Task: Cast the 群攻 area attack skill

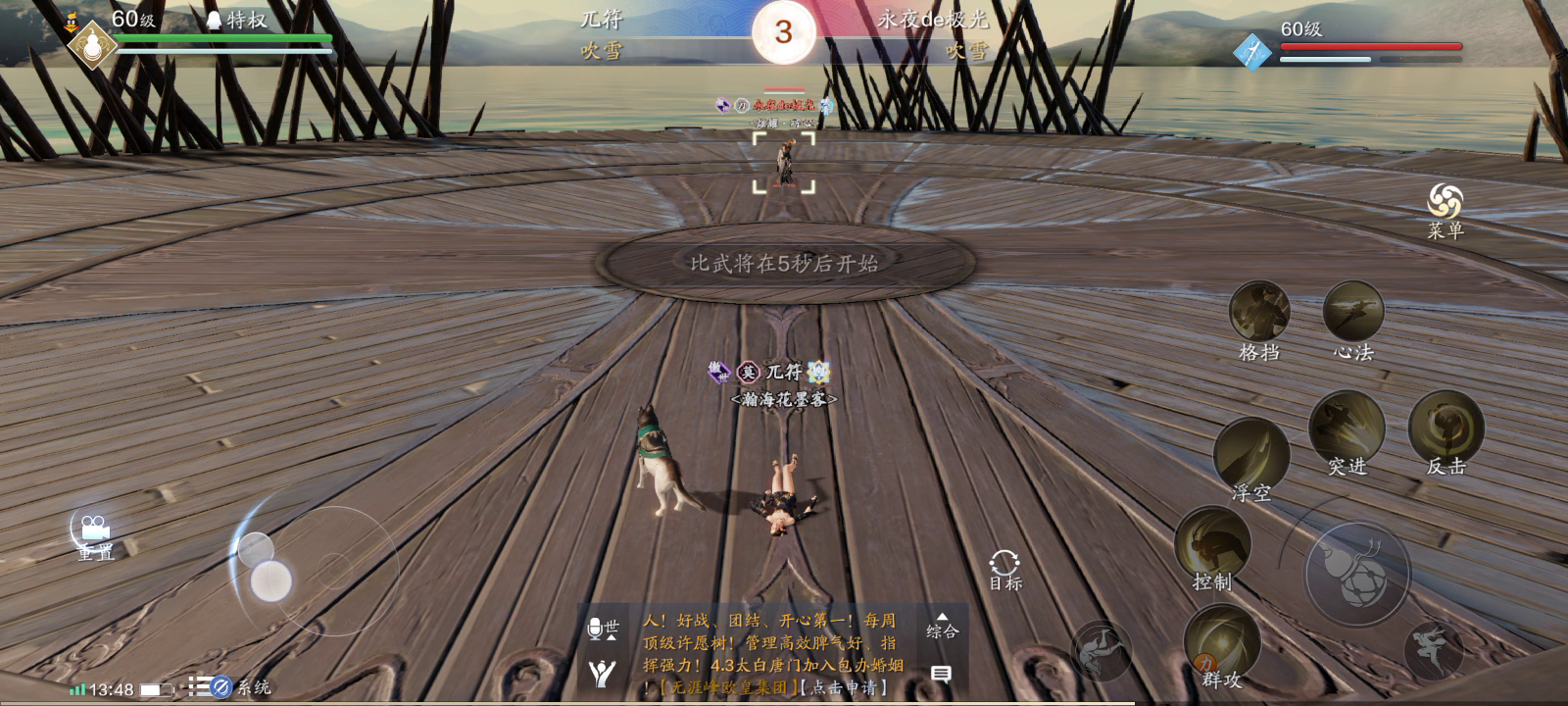Action: (x=1221, y=642)
